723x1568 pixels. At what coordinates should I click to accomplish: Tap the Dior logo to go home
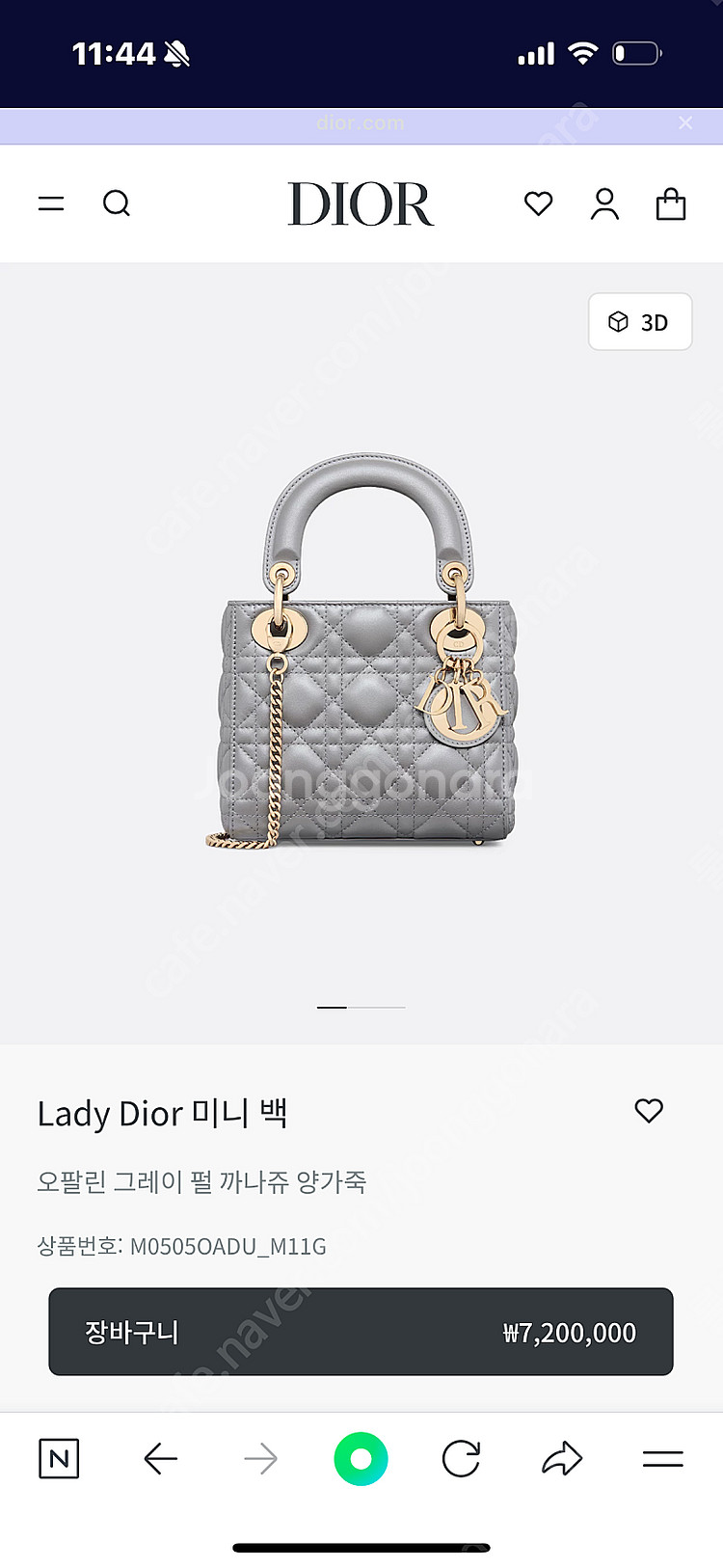coord(361,203)
